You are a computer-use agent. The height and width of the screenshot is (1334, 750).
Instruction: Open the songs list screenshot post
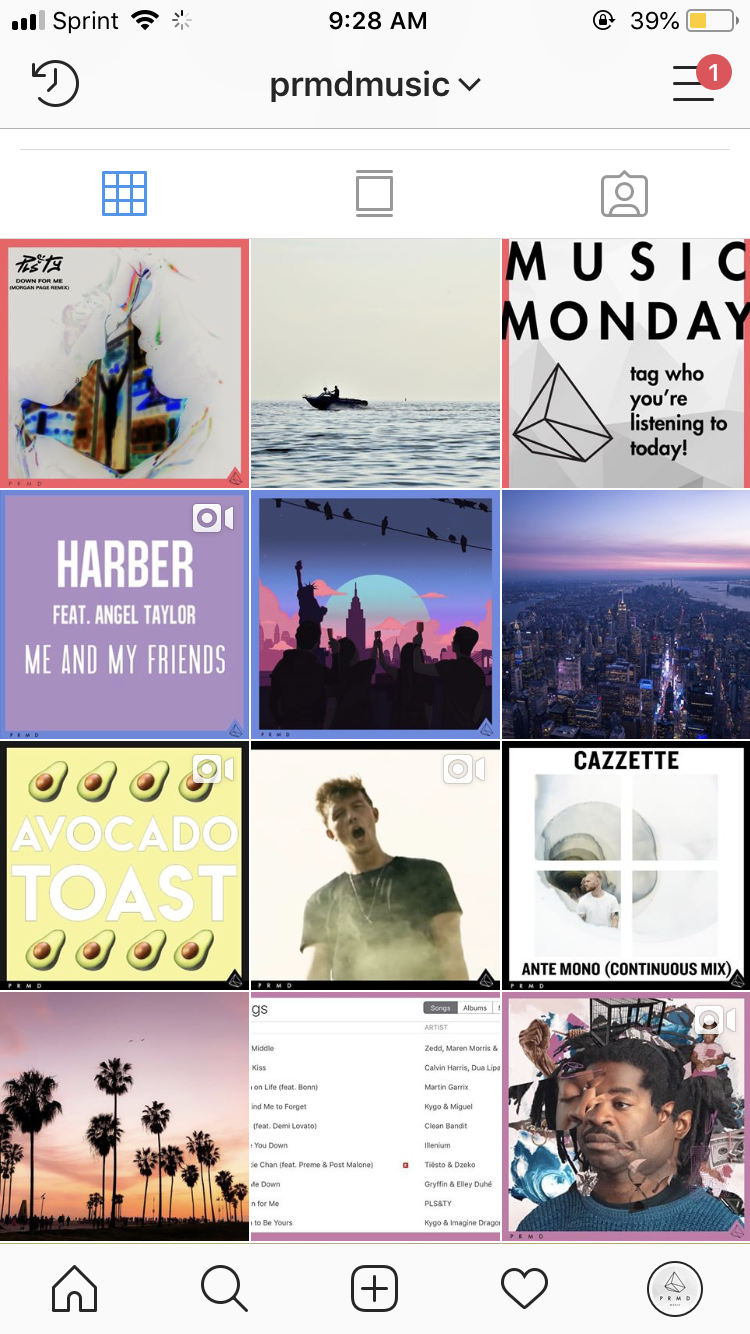pyautogui.click(x=375, y=1117)
